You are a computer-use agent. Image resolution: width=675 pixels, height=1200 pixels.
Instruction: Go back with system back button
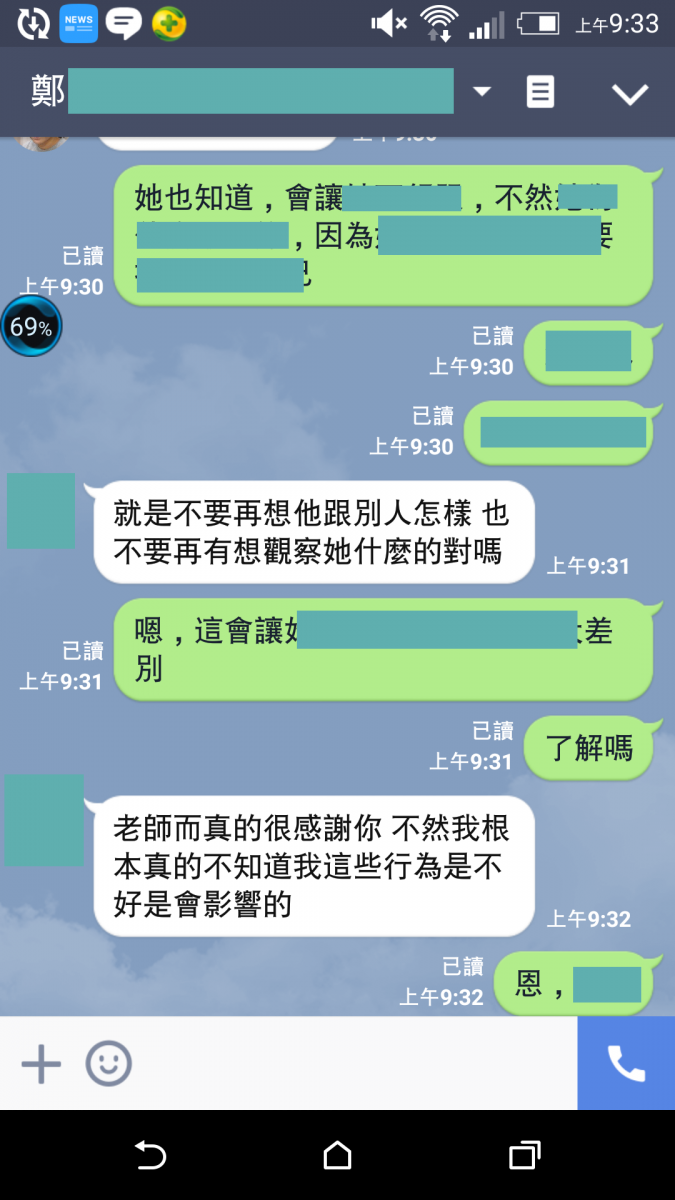[150, 1156]
